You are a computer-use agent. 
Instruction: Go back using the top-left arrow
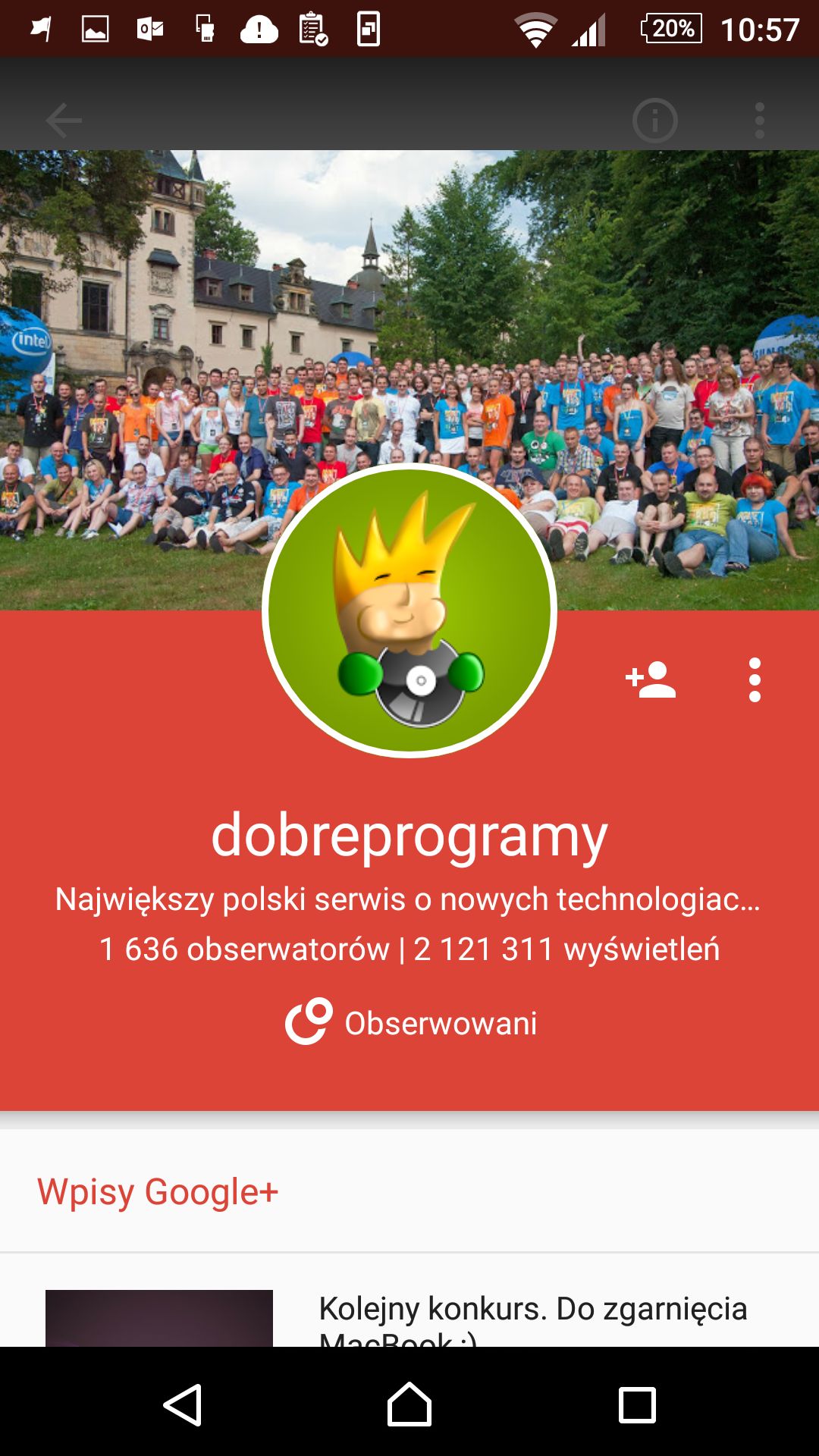64,120
